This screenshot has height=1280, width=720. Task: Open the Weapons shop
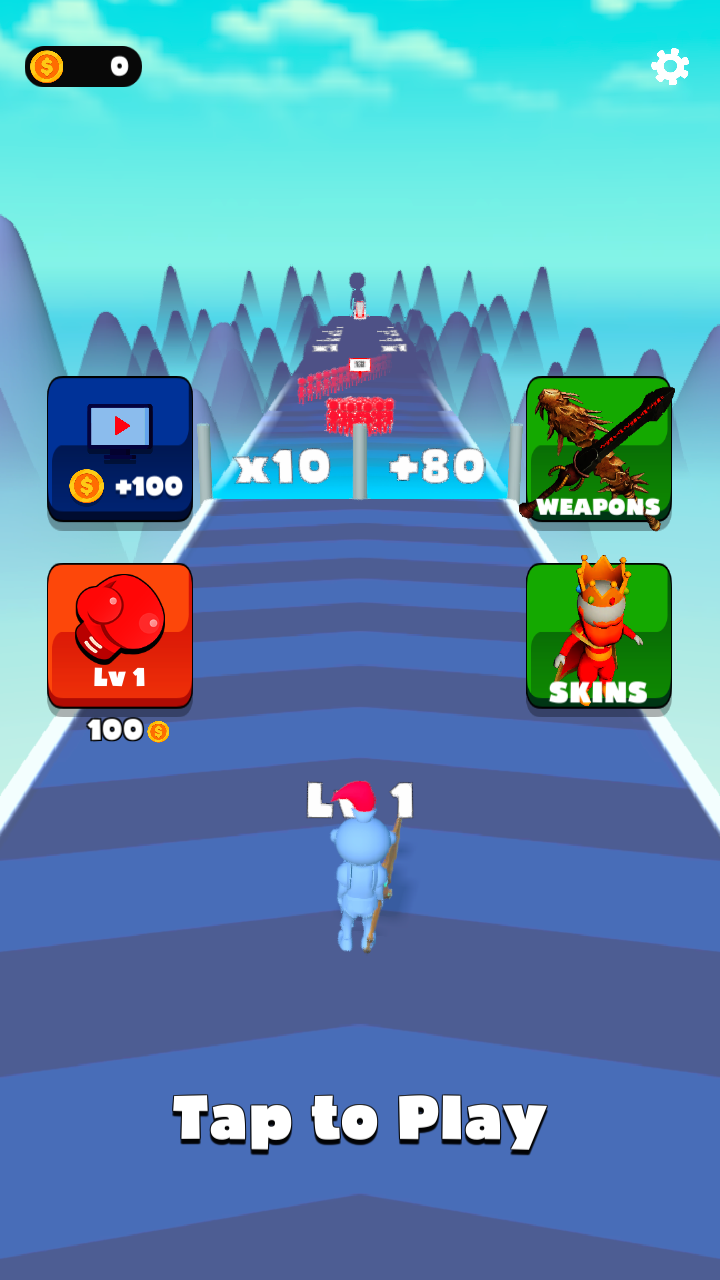click(x=599, y=449)
